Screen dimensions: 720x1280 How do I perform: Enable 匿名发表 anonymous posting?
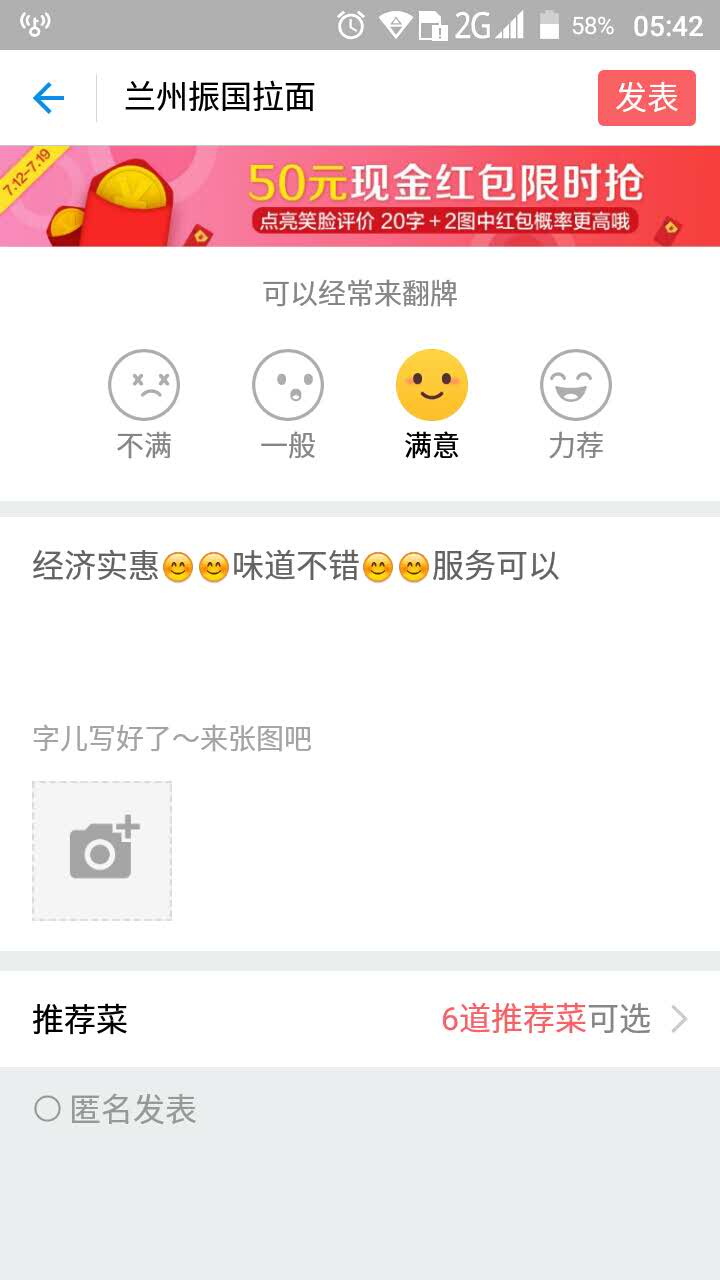point(48,1109)
